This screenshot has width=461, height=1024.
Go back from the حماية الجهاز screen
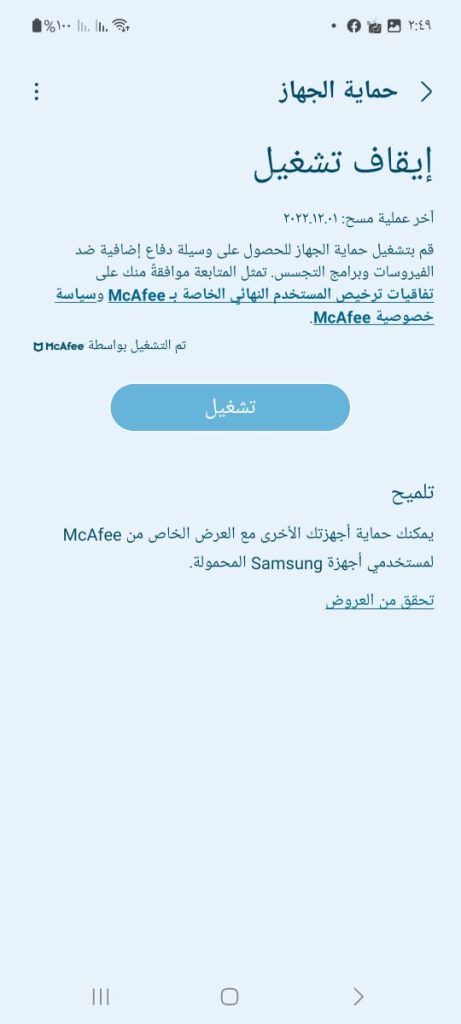coord(425,92)
